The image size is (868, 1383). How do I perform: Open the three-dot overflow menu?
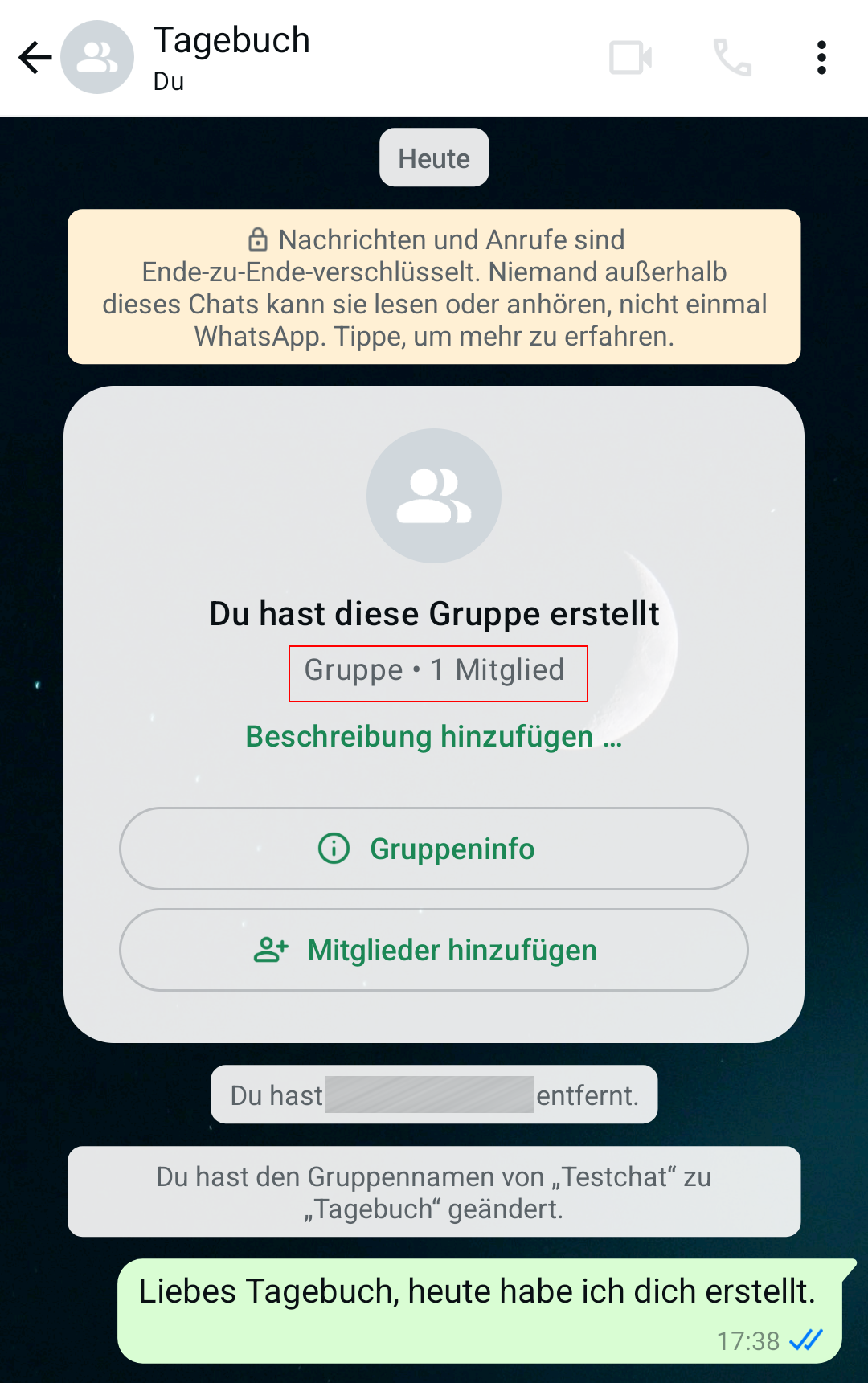point(821,58)
